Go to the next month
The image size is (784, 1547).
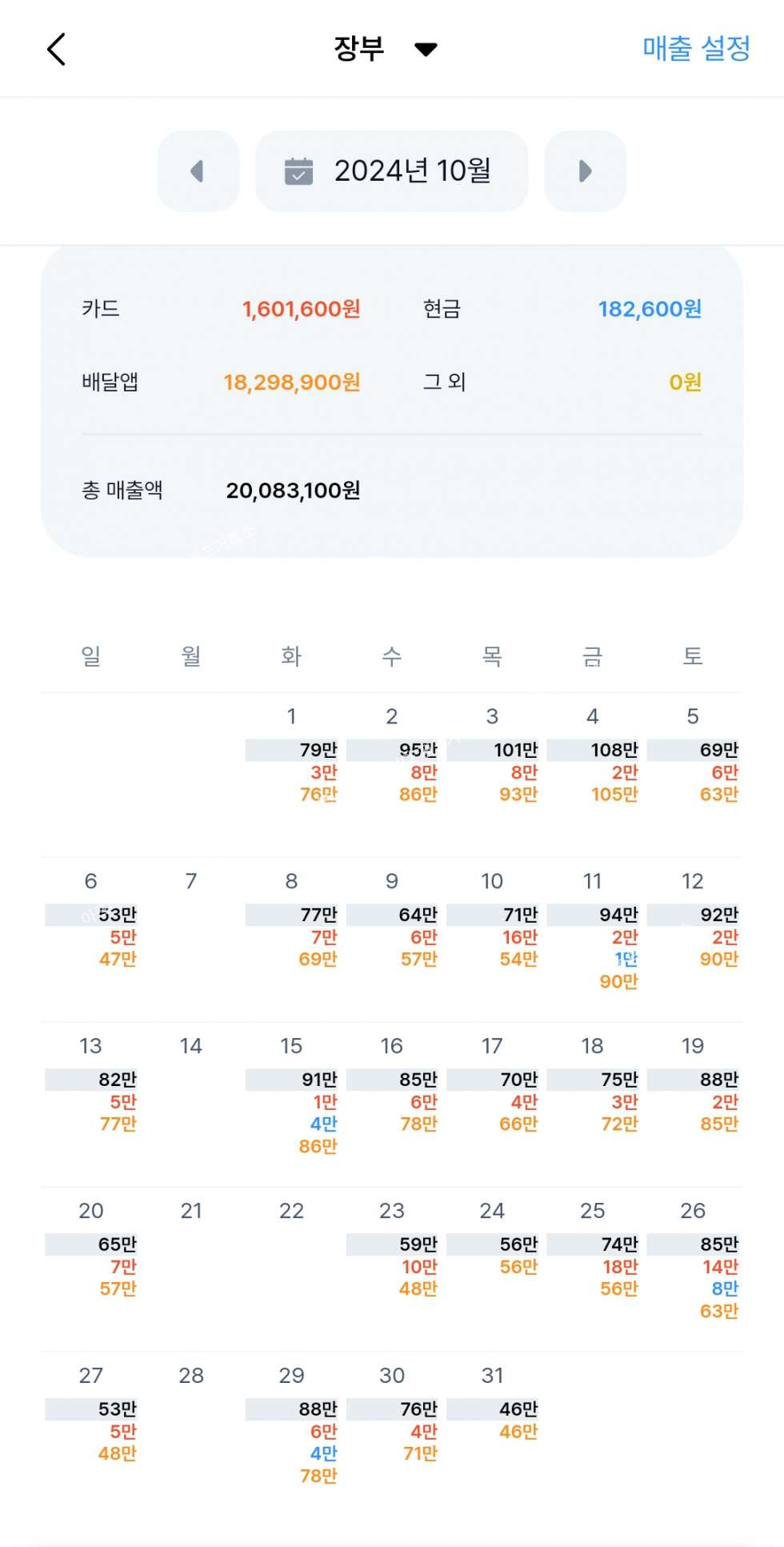[x=585, y=171]
